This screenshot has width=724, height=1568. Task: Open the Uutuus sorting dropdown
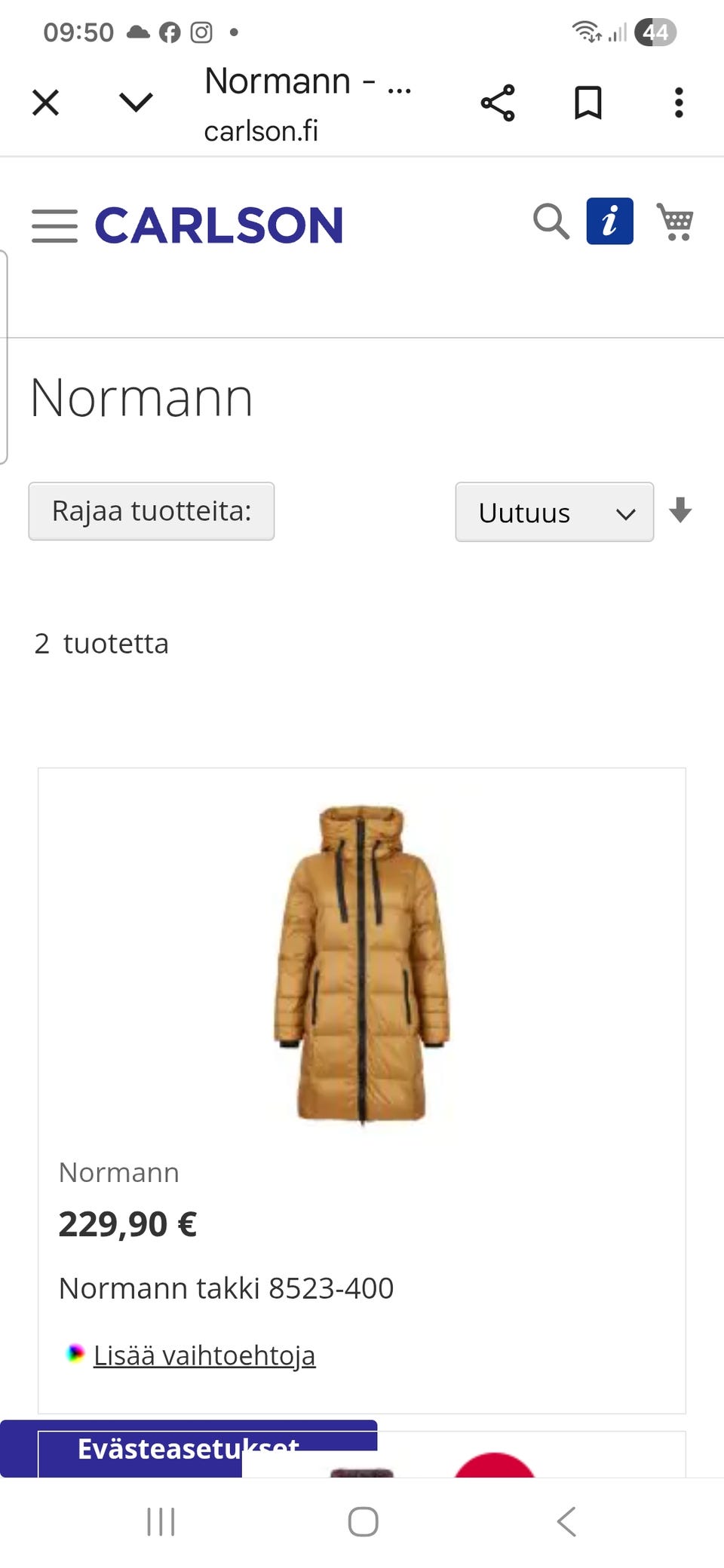click(554, 513)
